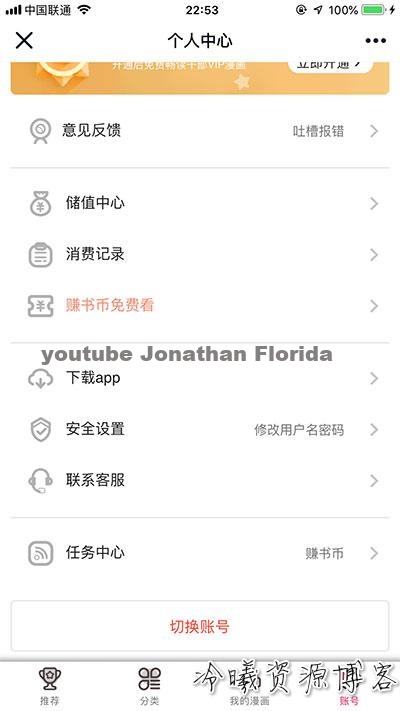View 消费记录 purchase history
Screen dimensions: 400x711
[200, 254]
